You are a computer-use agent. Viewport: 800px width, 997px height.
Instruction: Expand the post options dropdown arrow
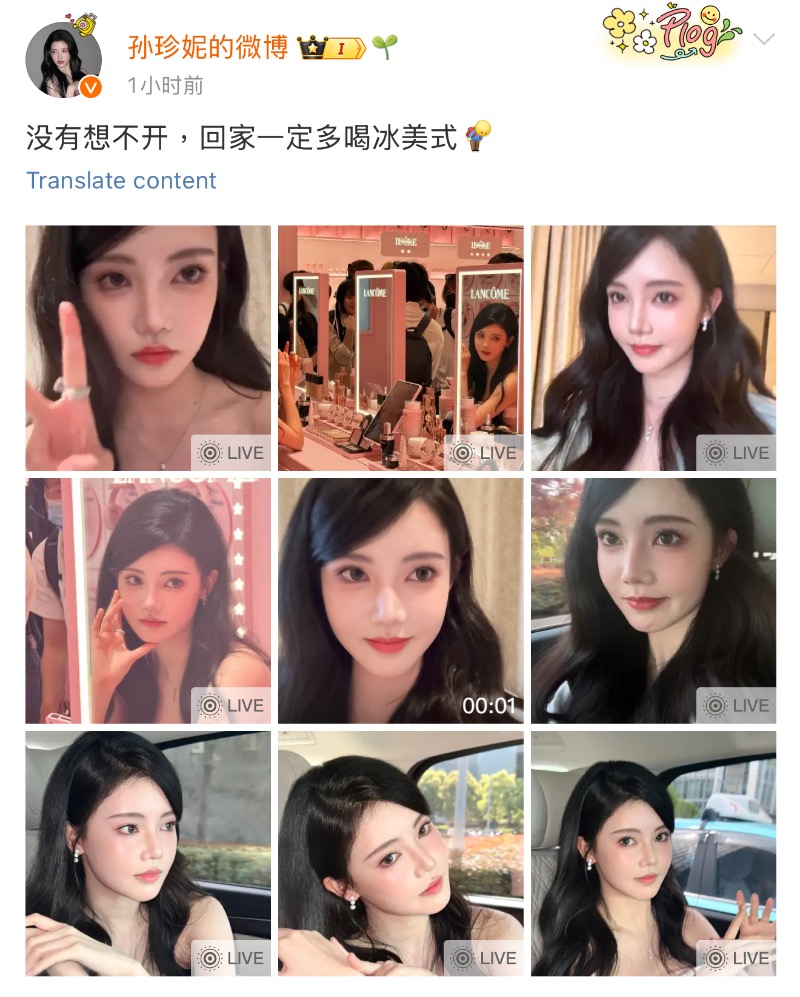coord(764,39)
